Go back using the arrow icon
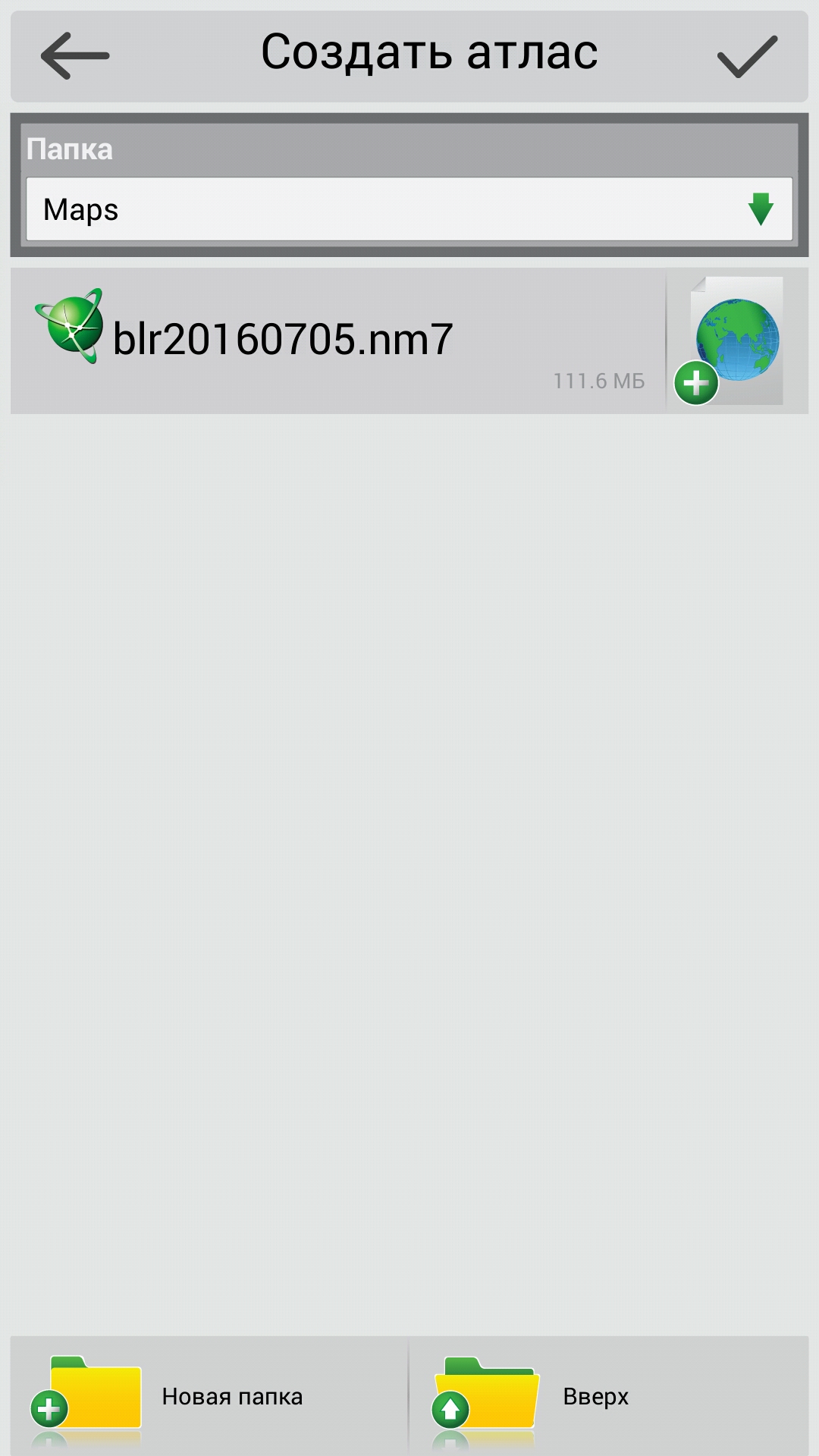Viewport: 819px width, 1456px height. click(74, 56)
